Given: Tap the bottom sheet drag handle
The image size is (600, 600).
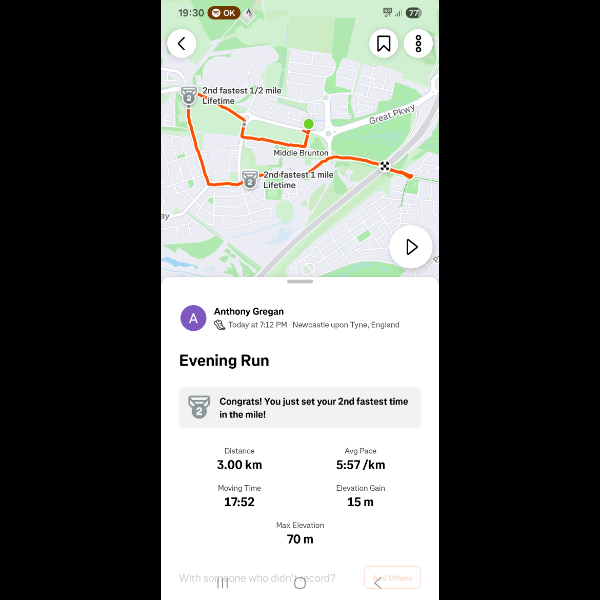Looking at the screenshot, I should click(300, 282).
